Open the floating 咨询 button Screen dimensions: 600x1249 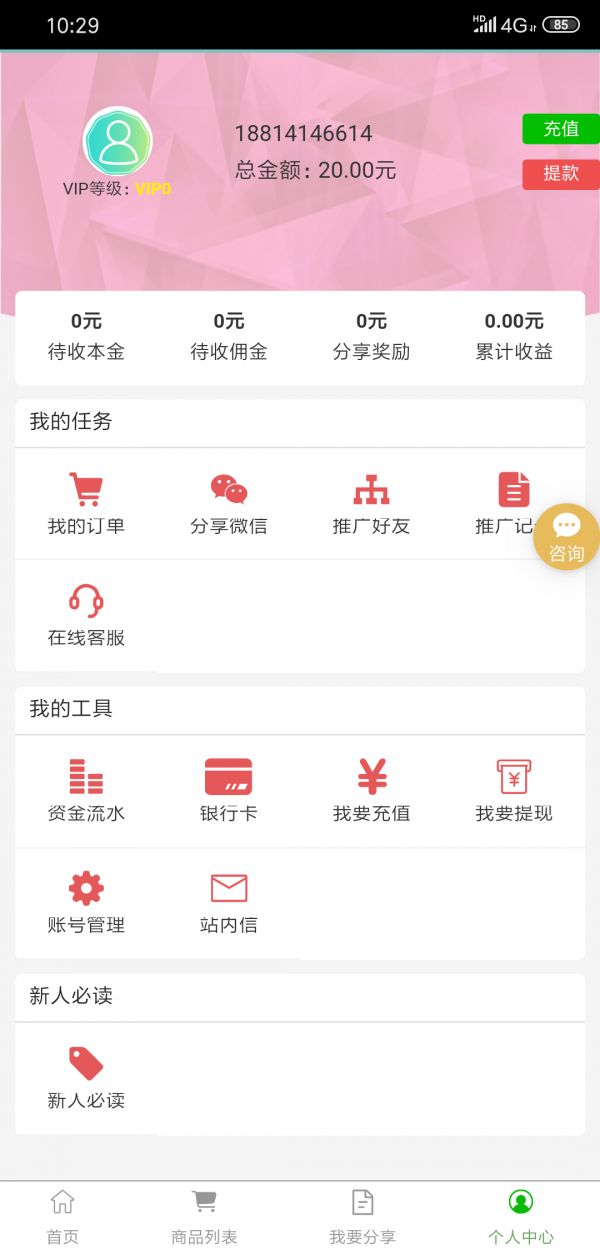coord(566,537)
